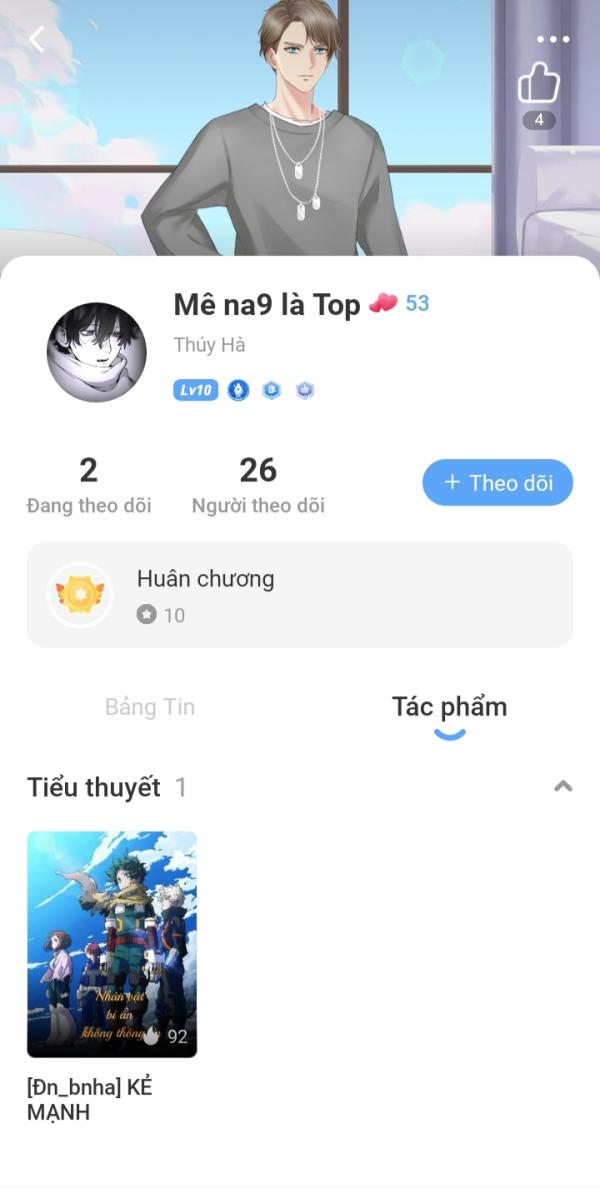Go back using the top arrow
Screen dimensions: 600x1198
[x=37, y=40]
